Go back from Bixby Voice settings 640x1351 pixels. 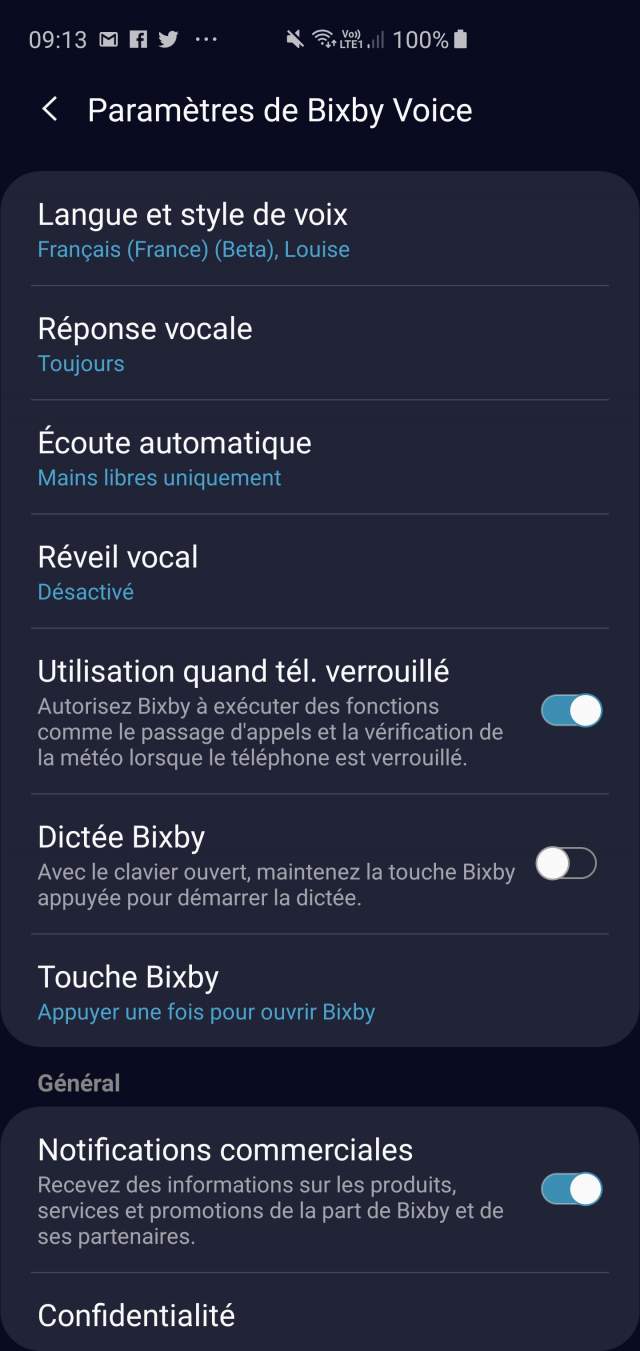pyautogui.click(x=49, y=110)
